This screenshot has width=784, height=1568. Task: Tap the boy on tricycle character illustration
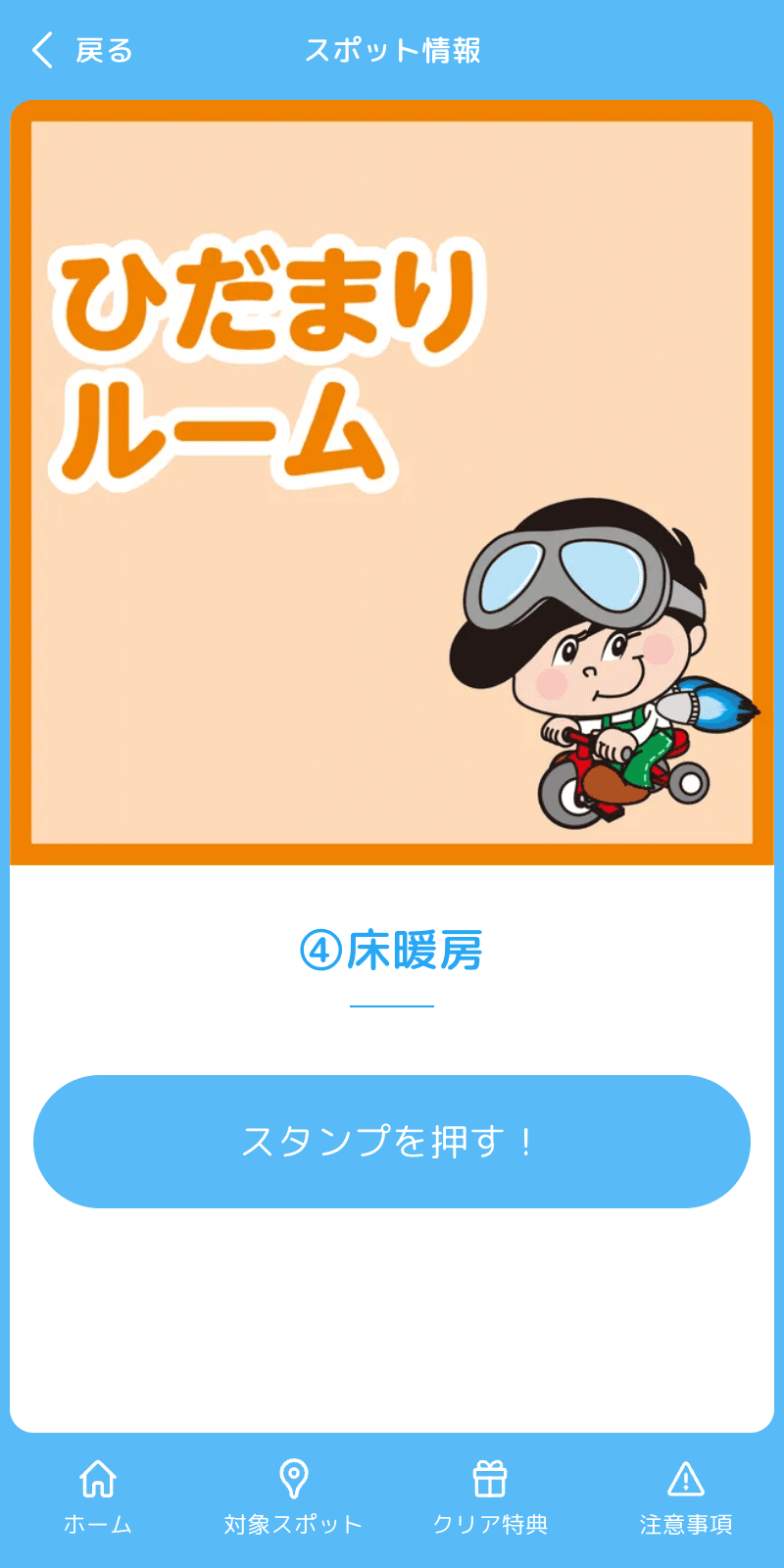pyautogui.click(x=598, y=666)
